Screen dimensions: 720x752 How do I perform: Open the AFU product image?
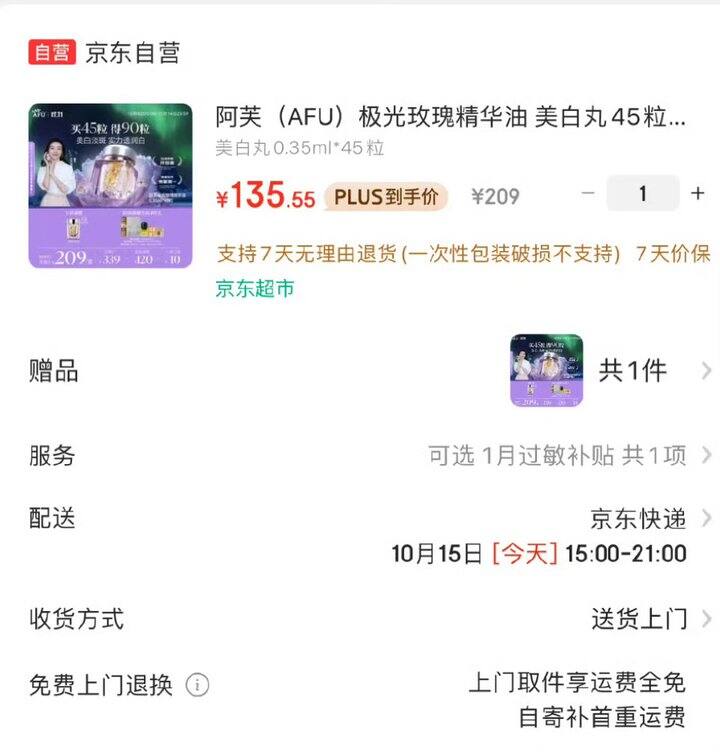coord(110,186)
